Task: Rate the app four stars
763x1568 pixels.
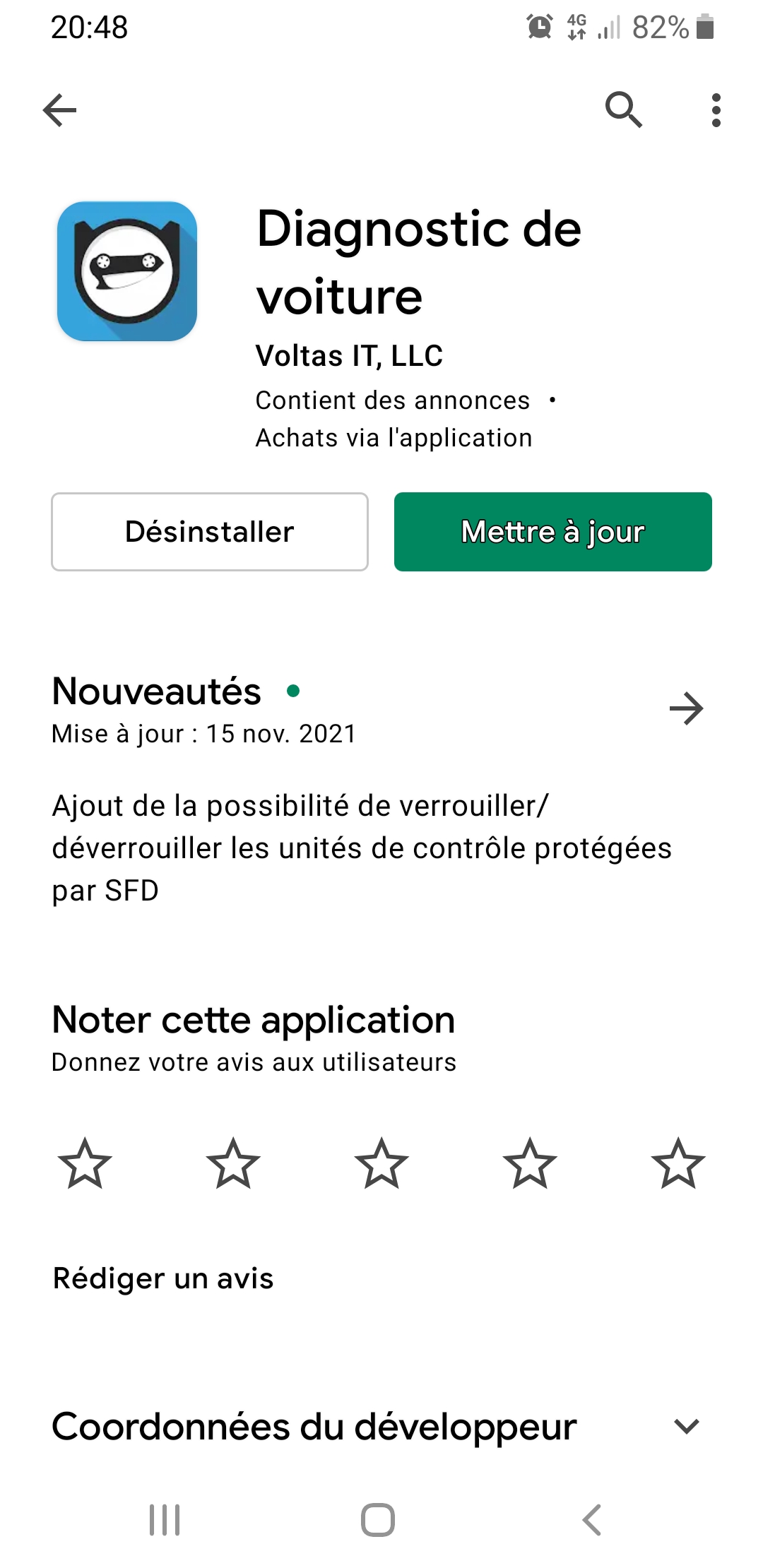Action: 530,1163
